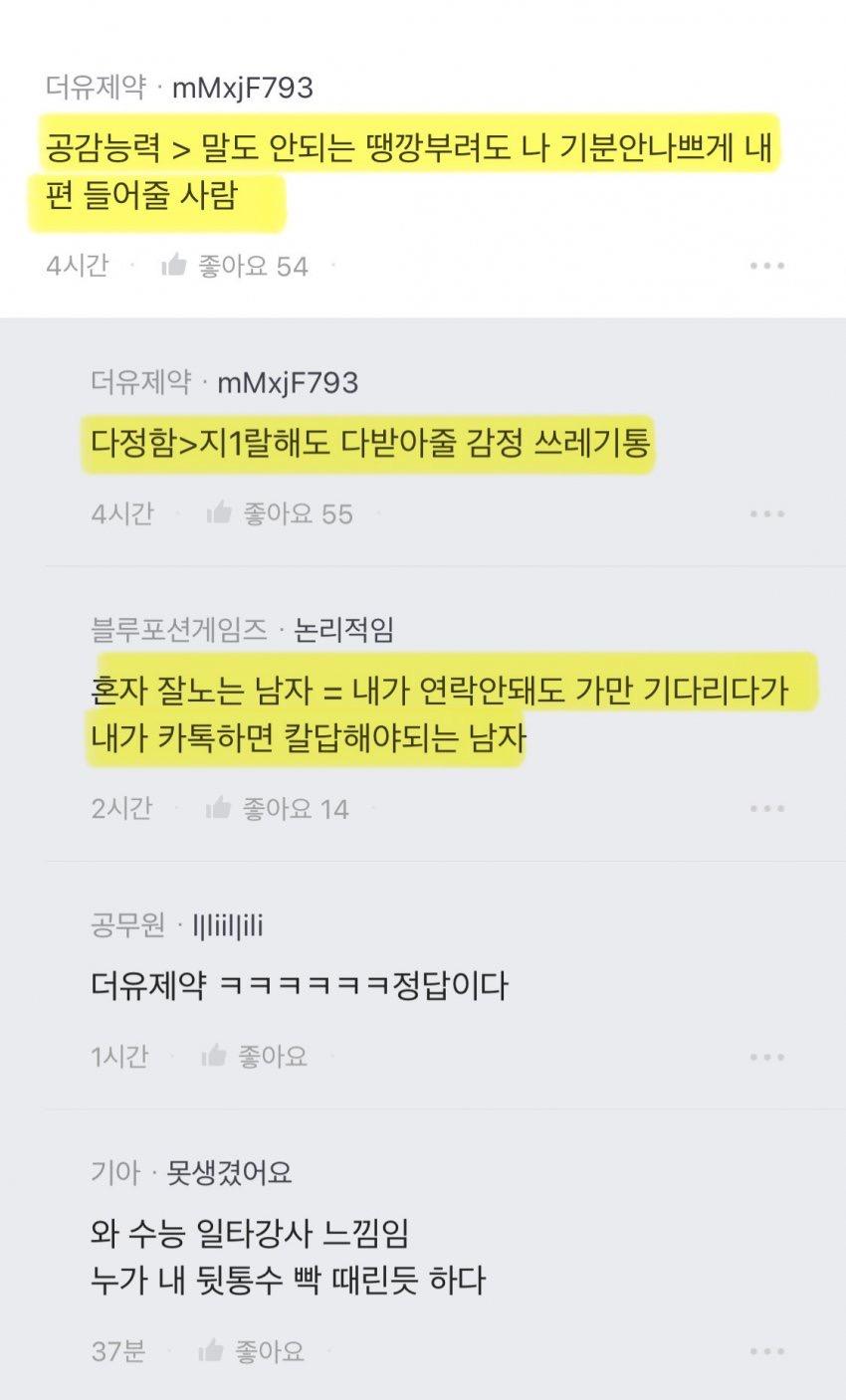Open overflow menu on 공감능력 comment
The height and width of the screenshot is (1400, 846).
(x=767, y=266)
